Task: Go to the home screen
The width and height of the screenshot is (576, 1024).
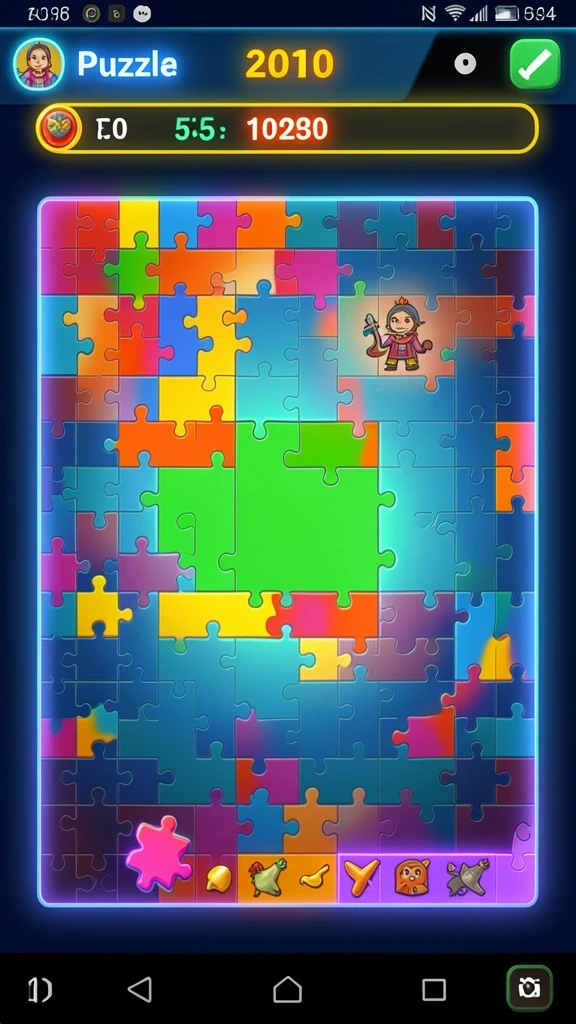Action: [x=287, y=989]
